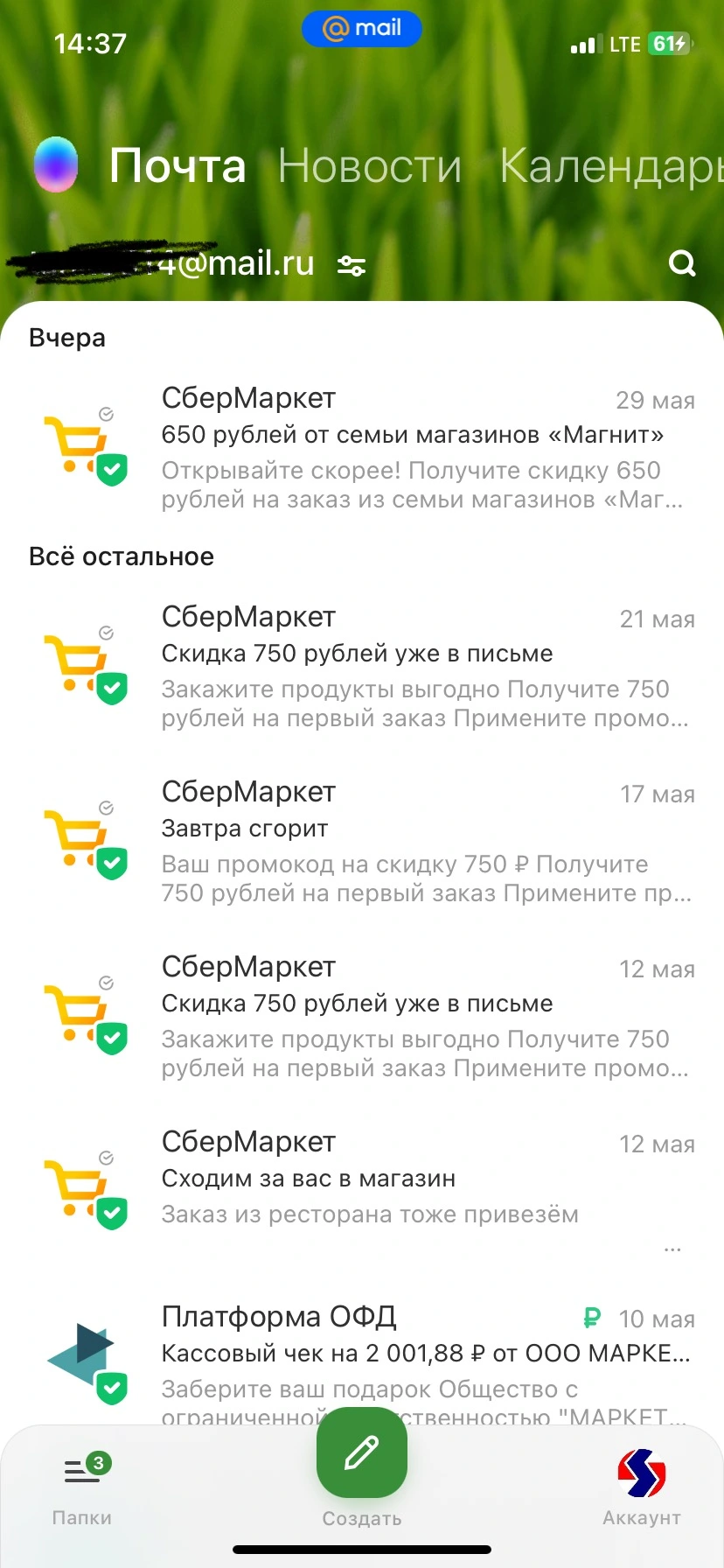Tap the colorful assistant orb icon
This screenshot has width=724, height=1568.
point(56,164)
